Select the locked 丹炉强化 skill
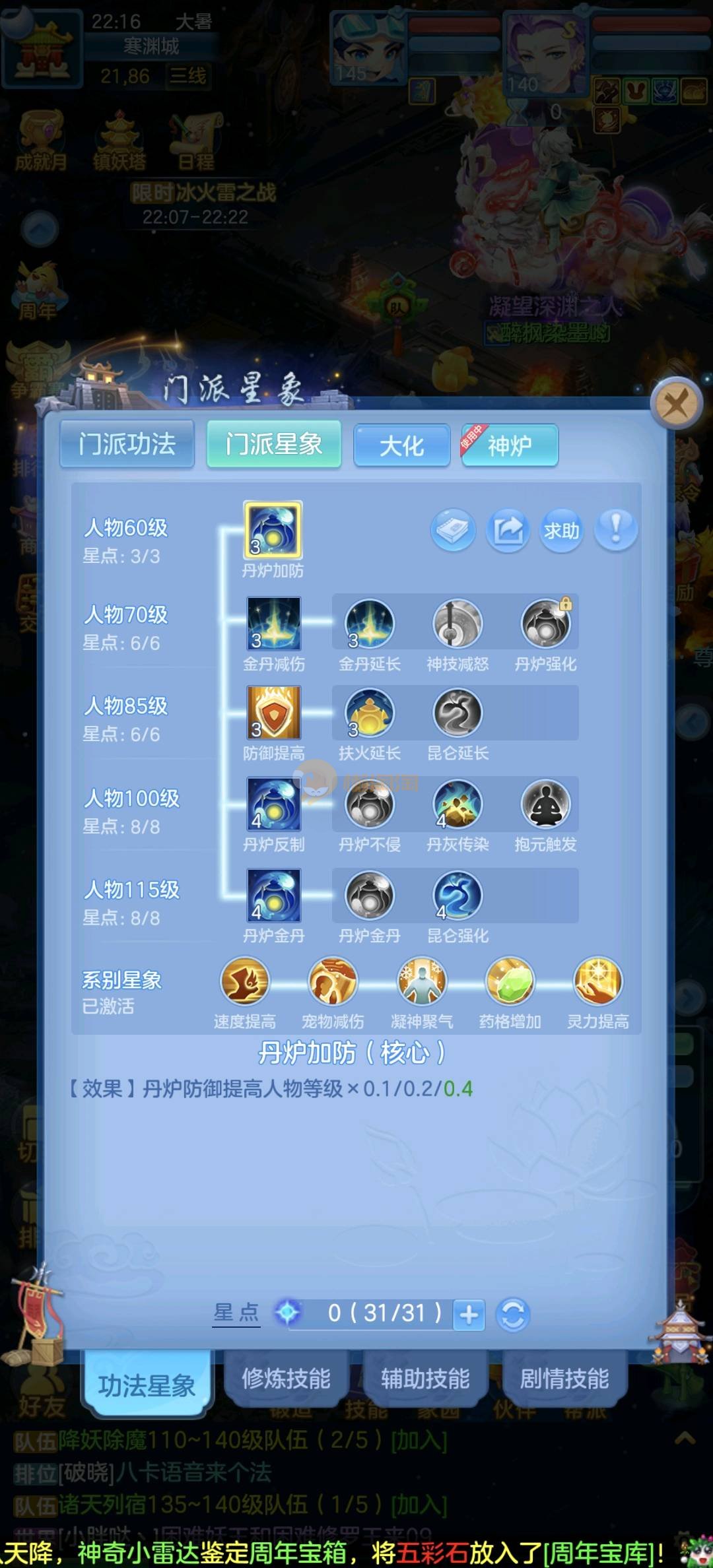 [x=545, y=624]
